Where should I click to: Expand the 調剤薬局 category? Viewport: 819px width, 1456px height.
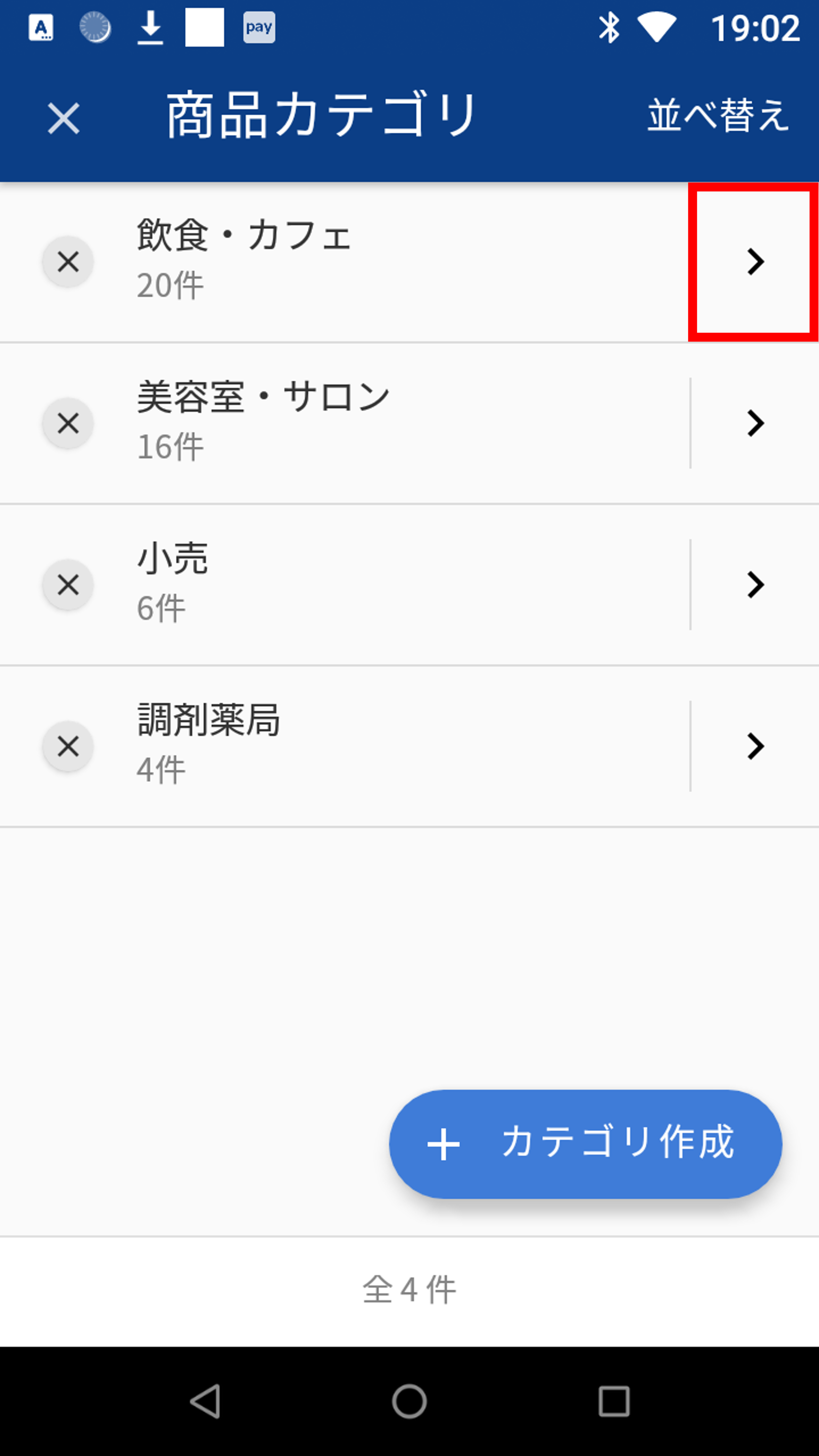[x=756, y=746]
